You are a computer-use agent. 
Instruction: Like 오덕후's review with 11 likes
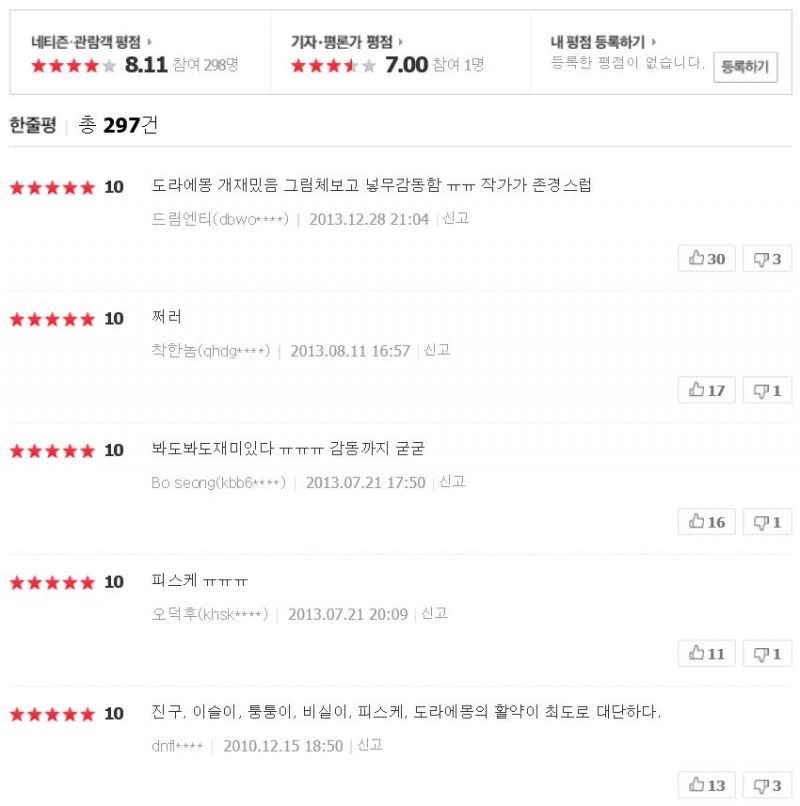coord(707,654)
